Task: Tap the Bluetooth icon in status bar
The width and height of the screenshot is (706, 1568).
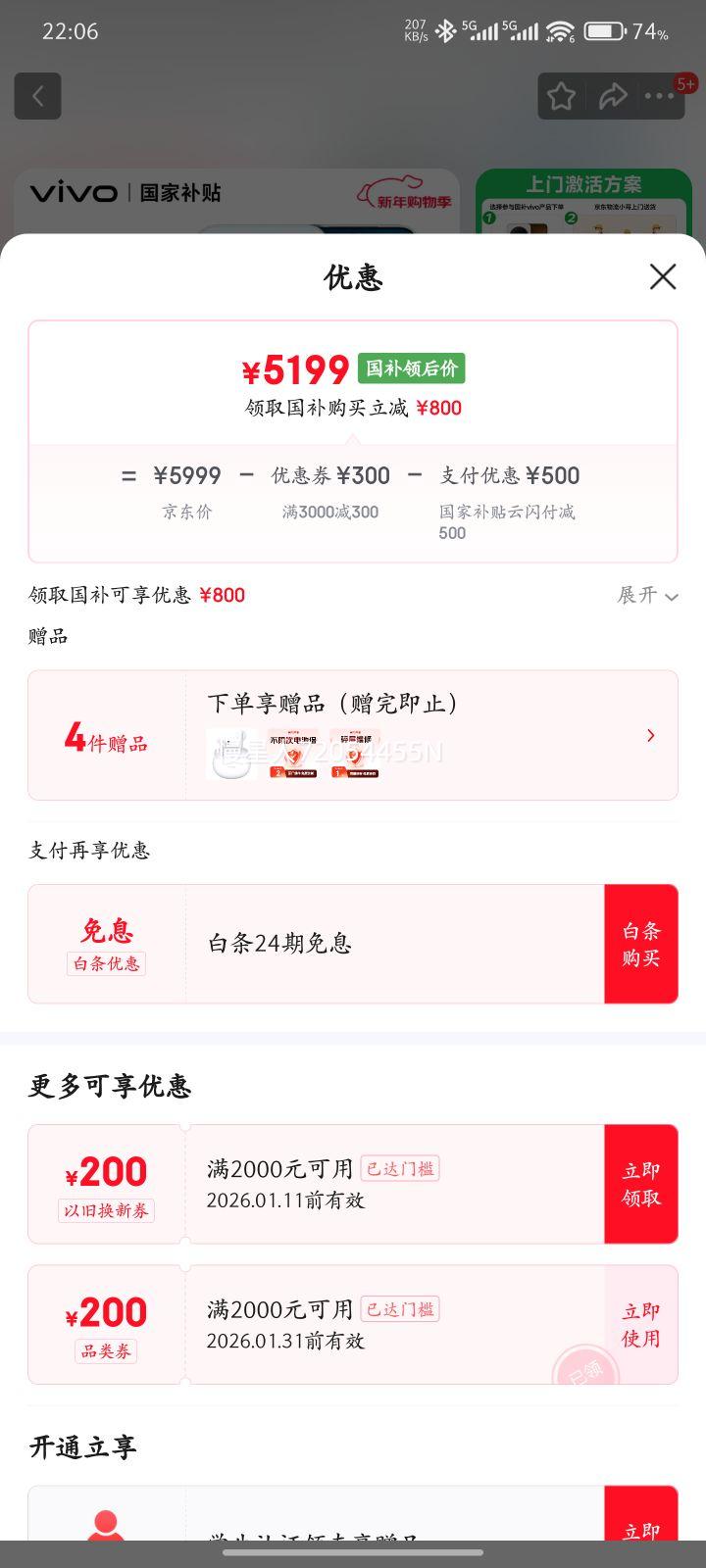Action: 445,28
